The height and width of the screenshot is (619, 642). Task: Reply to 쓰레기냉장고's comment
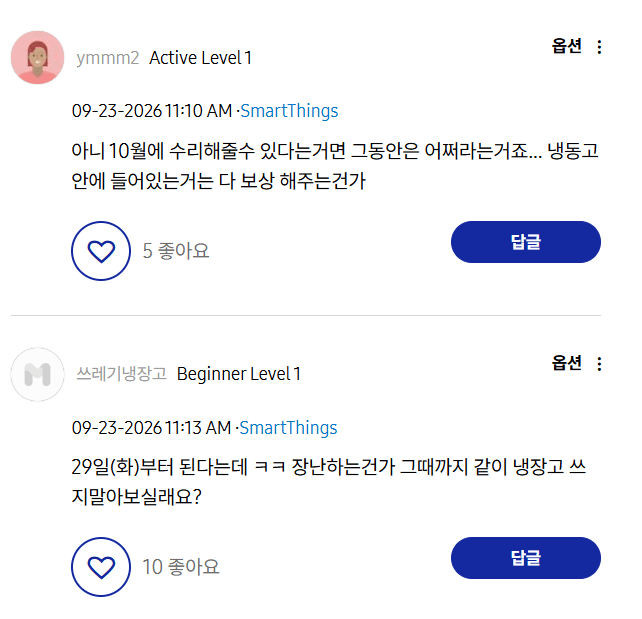click(526, 558)
